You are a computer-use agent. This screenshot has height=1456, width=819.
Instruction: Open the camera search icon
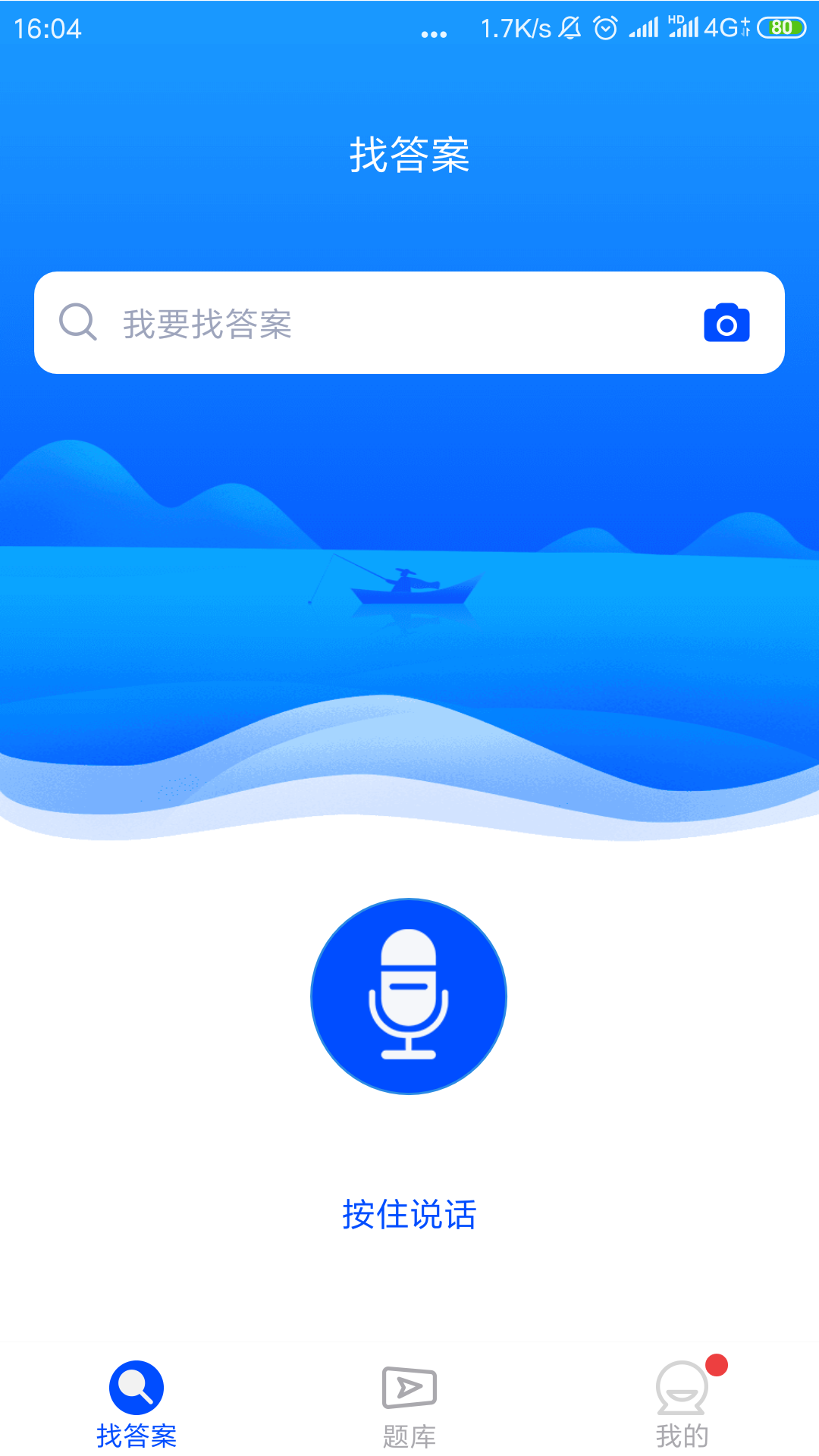pyautogui.click(x=726, y=323)
